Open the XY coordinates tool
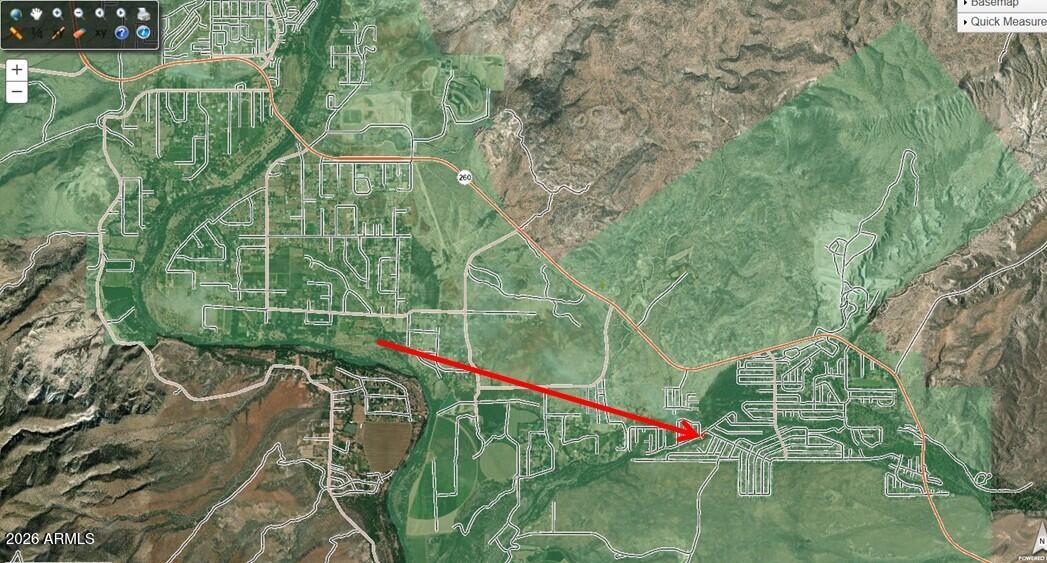 100,33
